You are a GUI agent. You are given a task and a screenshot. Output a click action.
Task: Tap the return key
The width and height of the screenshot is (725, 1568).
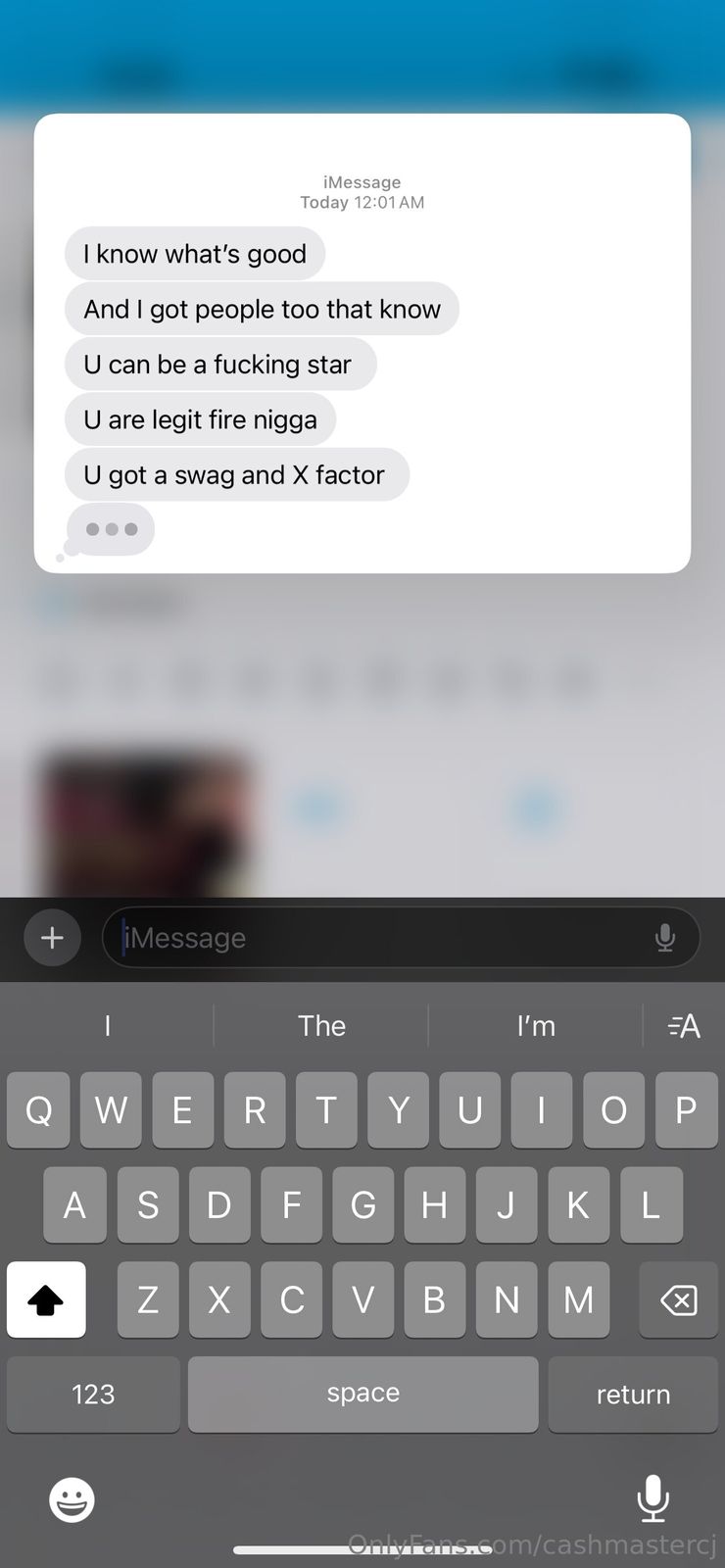[x=633, y=1394]
